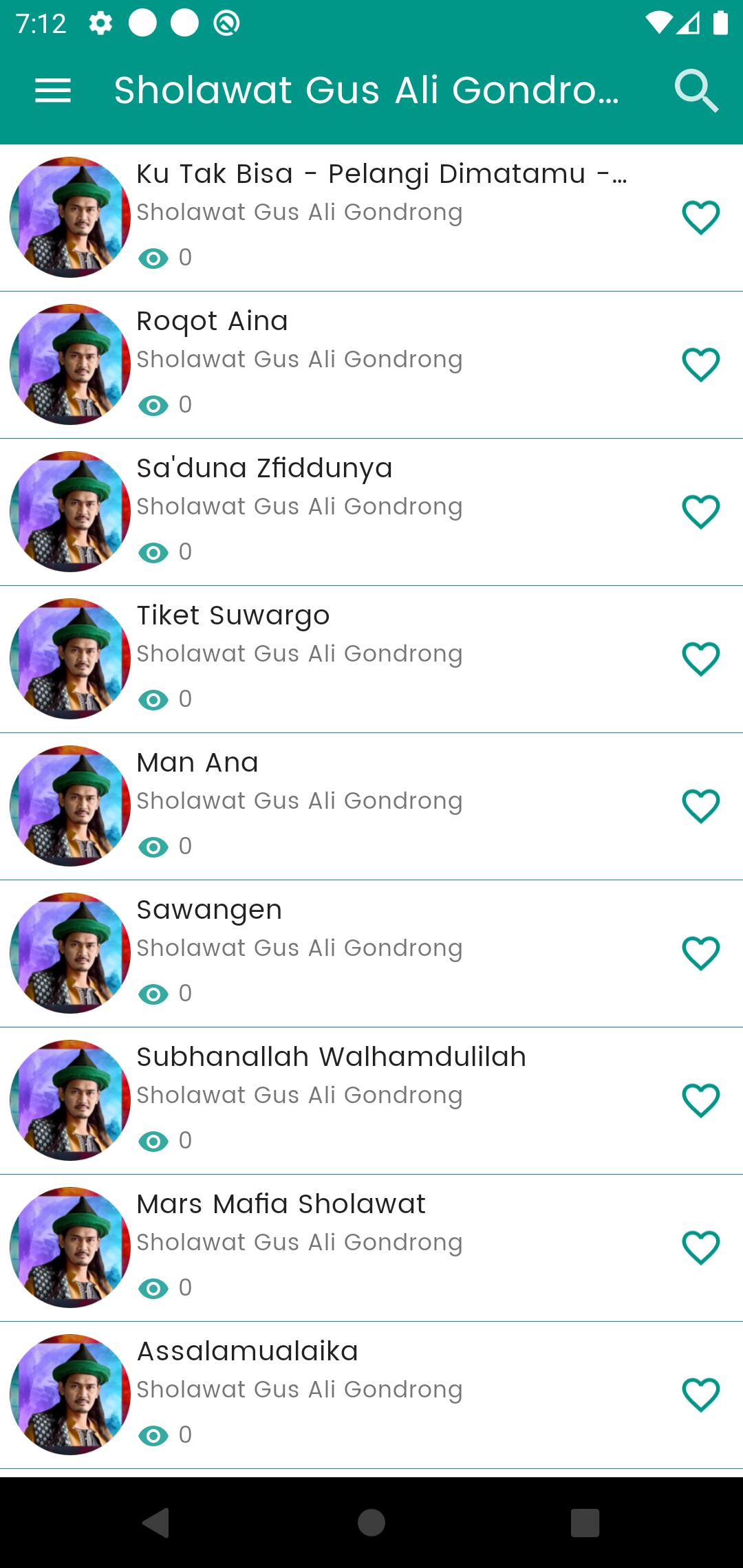Open the Roqot Aina track
Viewport: 743px width, 1568px height.
[x=212, y=322]
